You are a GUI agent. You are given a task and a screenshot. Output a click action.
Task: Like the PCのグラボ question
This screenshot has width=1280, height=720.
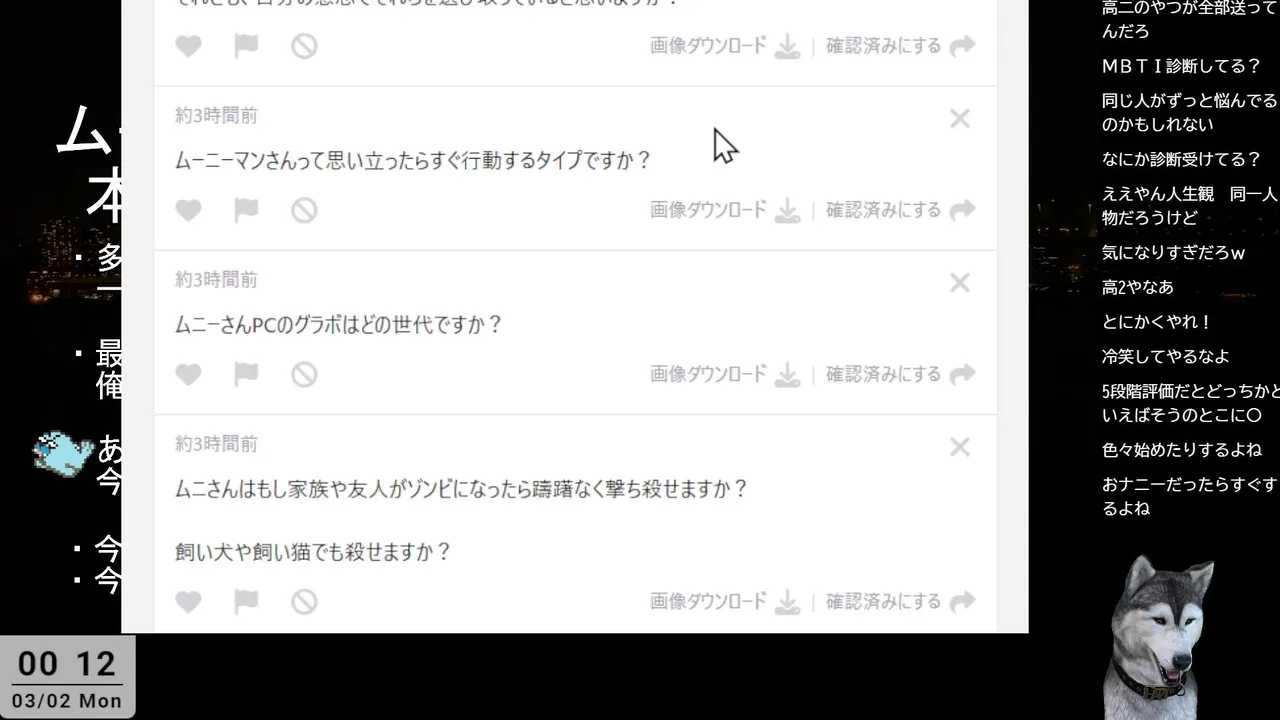pos(188,374)
